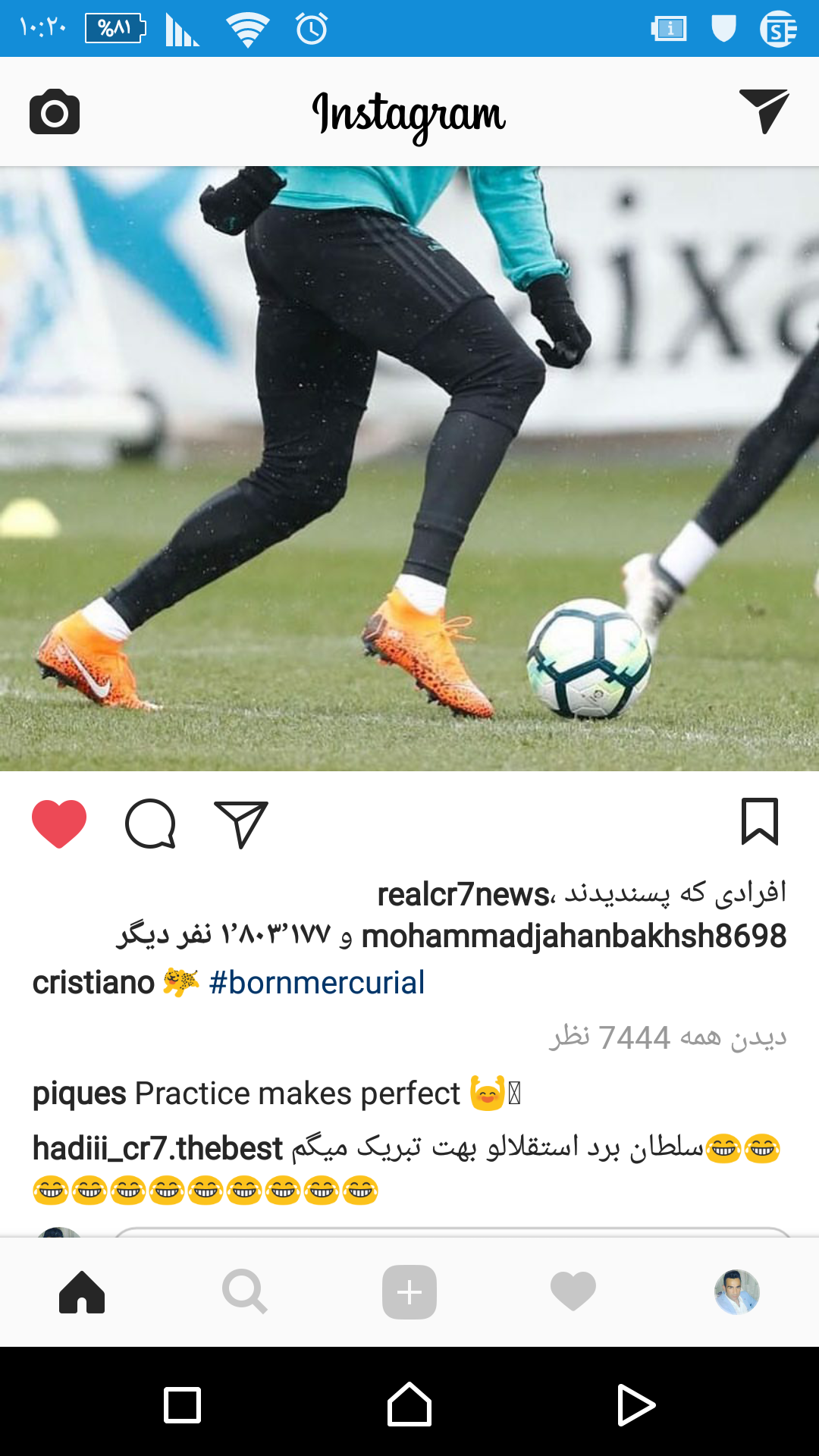This screenshot has width=819, height=1456.
Task: View all 7444 comments
Action: point(667,1037)
